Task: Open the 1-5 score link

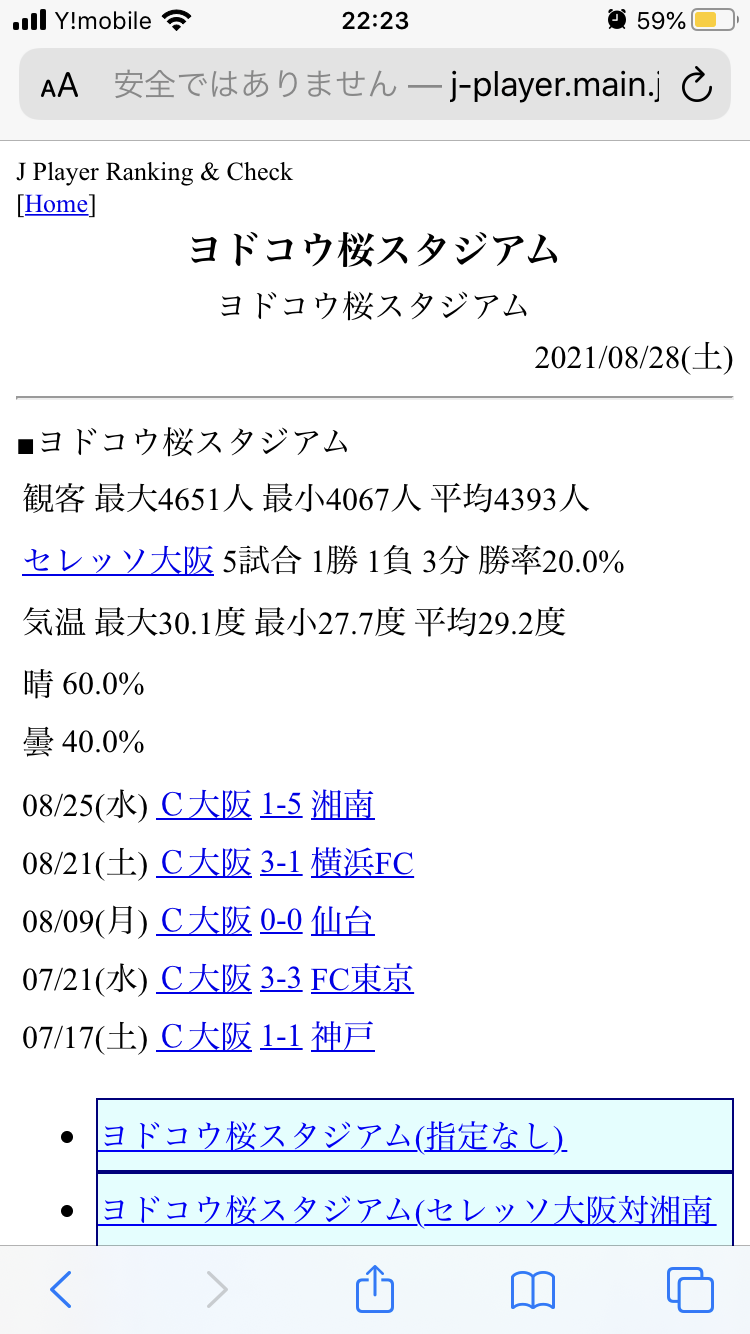Action: pyautogui.click(x=281, y=804)
